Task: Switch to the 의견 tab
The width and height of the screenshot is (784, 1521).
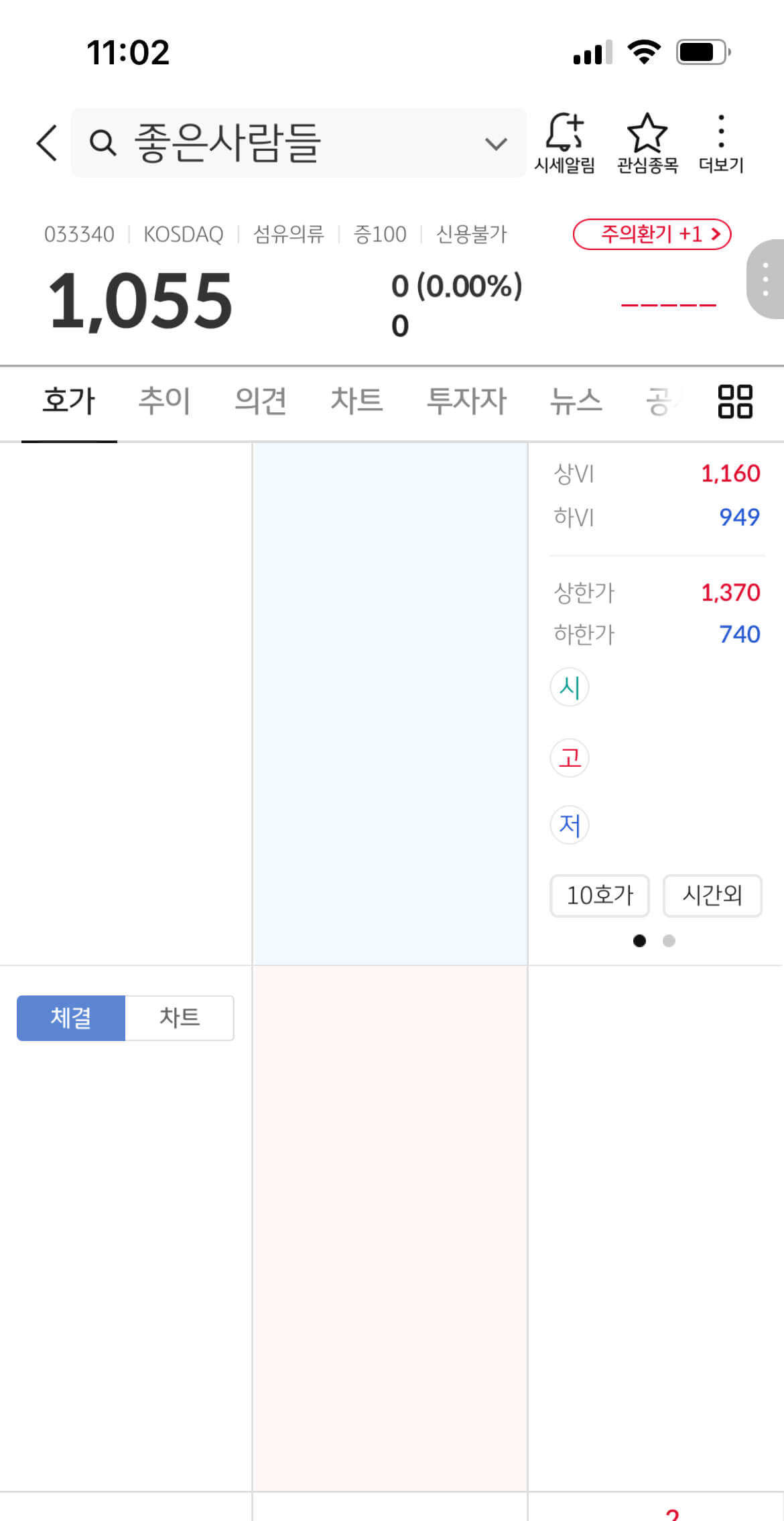Action: coord(261,401)
